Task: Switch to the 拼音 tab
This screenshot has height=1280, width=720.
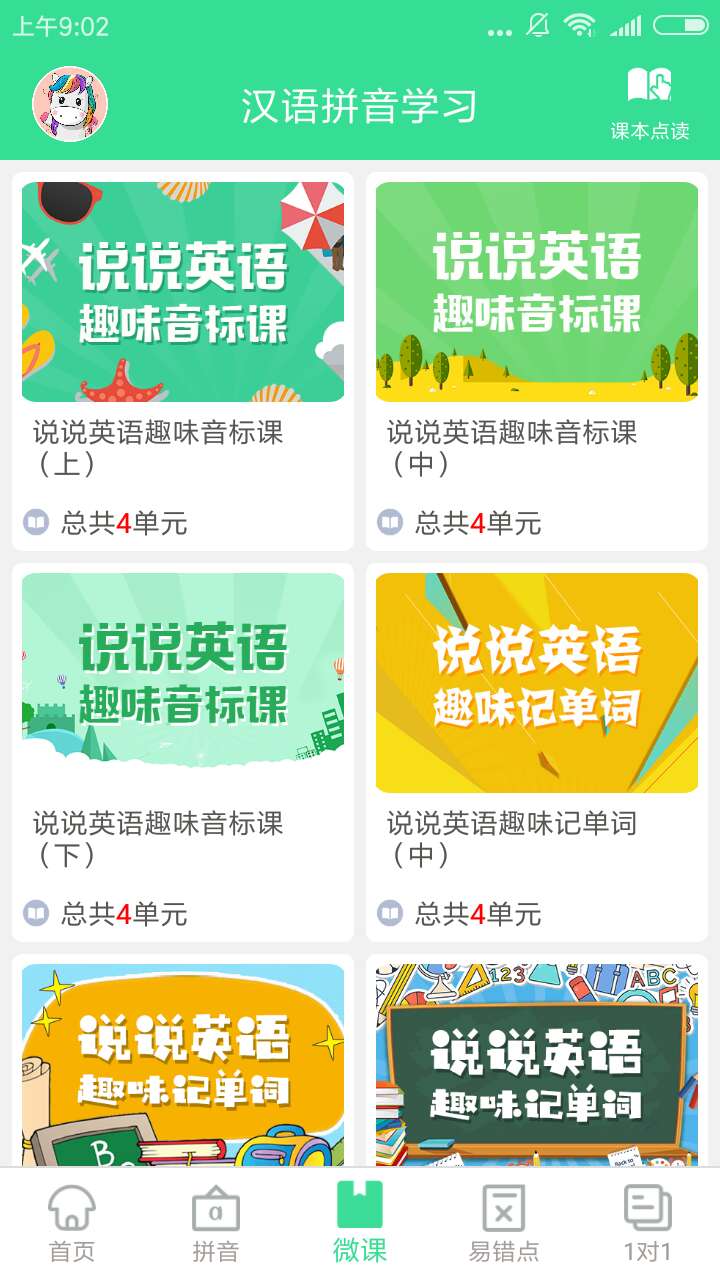Action: click(216, 1222)
